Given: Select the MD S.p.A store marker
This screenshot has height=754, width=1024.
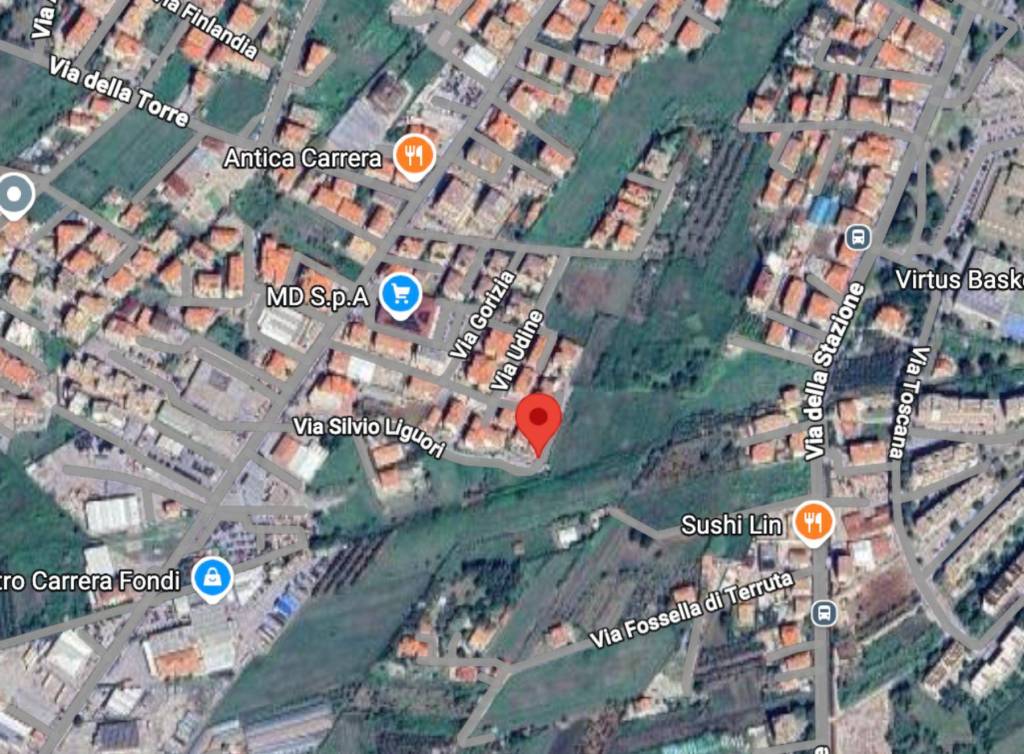Looking at the screenshot, I should [401, 294].
